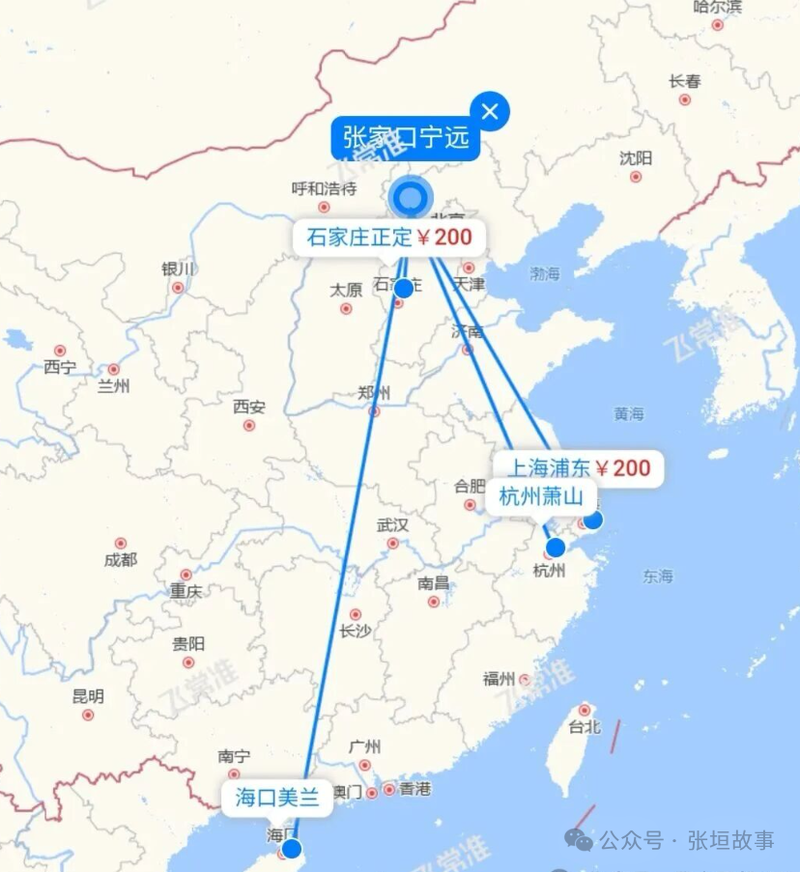Open the 石家庄正定 ¥200 route label
Viewport: 800px width, 872px height.
tap(390, 238)
